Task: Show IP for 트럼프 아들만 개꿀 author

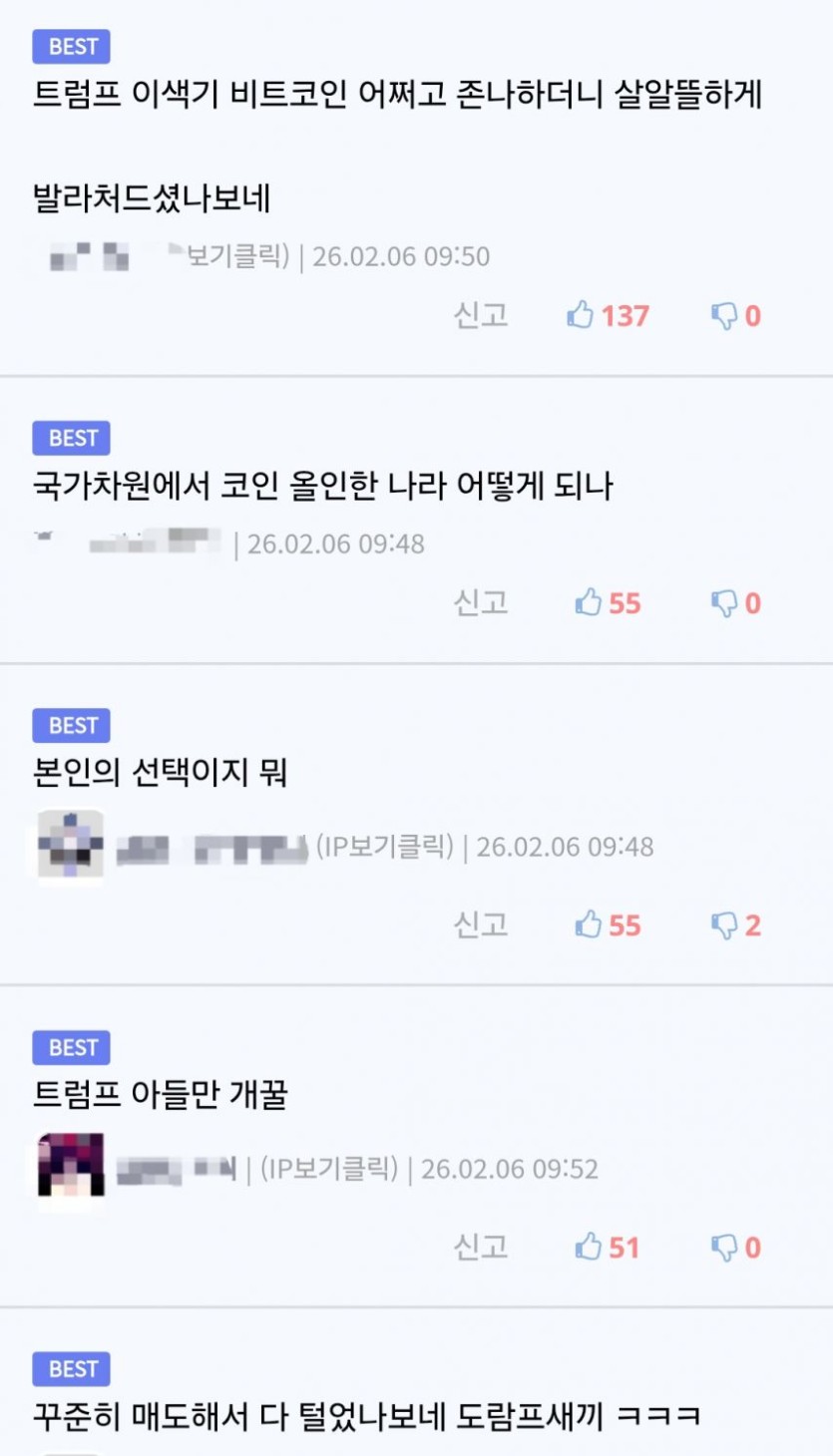Action: [x=329, y=1169]
